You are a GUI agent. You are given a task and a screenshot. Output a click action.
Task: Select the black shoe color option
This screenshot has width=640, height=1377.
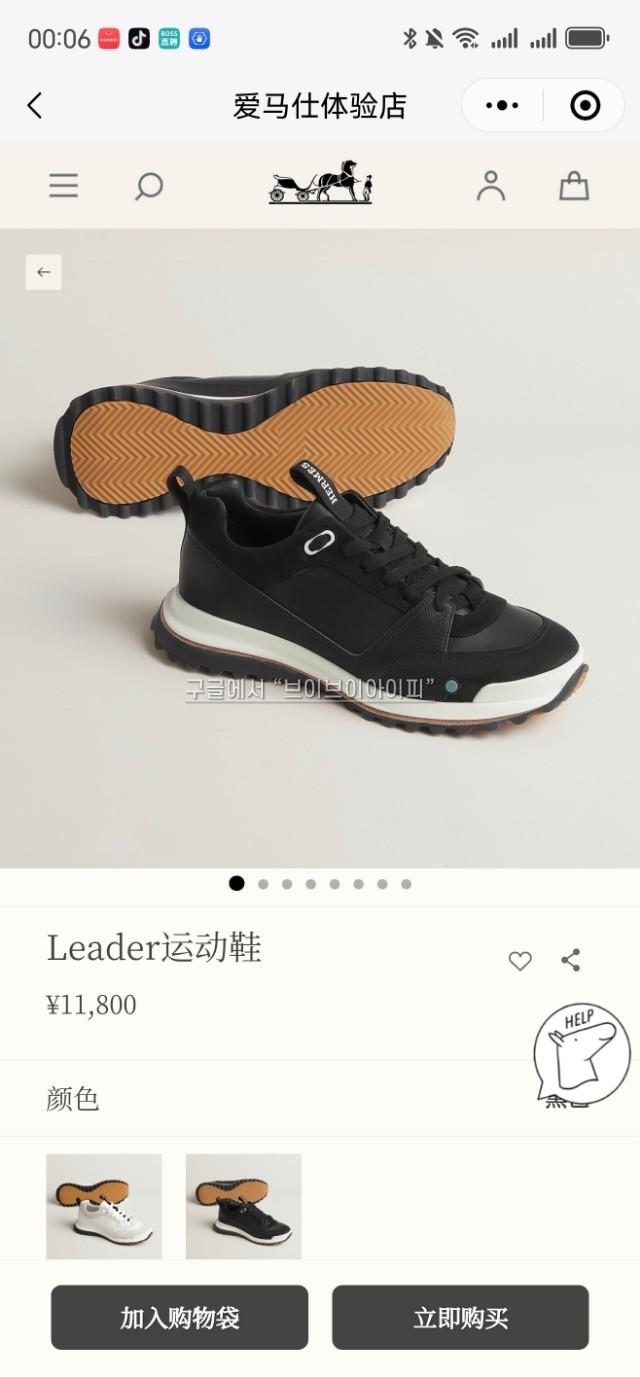coord(243,1206)
